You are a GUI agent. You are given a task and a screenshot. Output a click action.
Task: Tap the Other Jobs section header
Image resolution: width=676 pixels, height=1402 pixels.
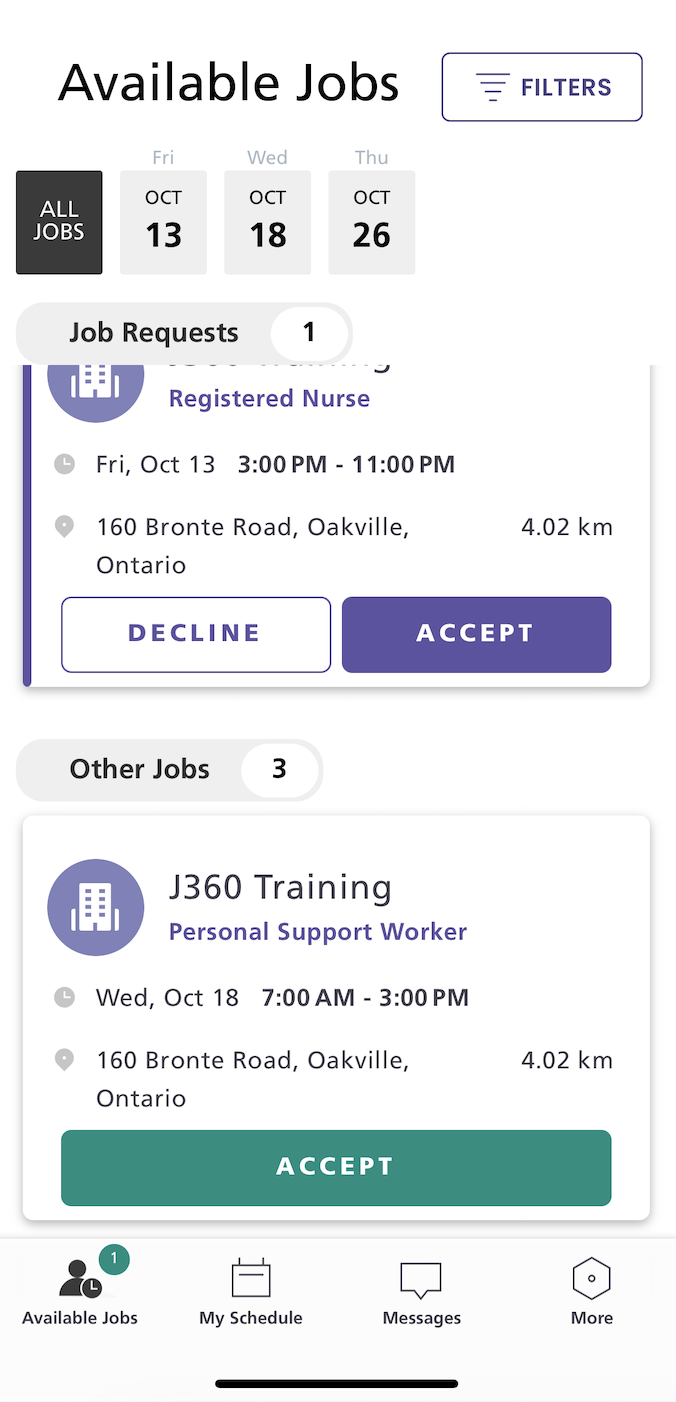coord(169,769)
